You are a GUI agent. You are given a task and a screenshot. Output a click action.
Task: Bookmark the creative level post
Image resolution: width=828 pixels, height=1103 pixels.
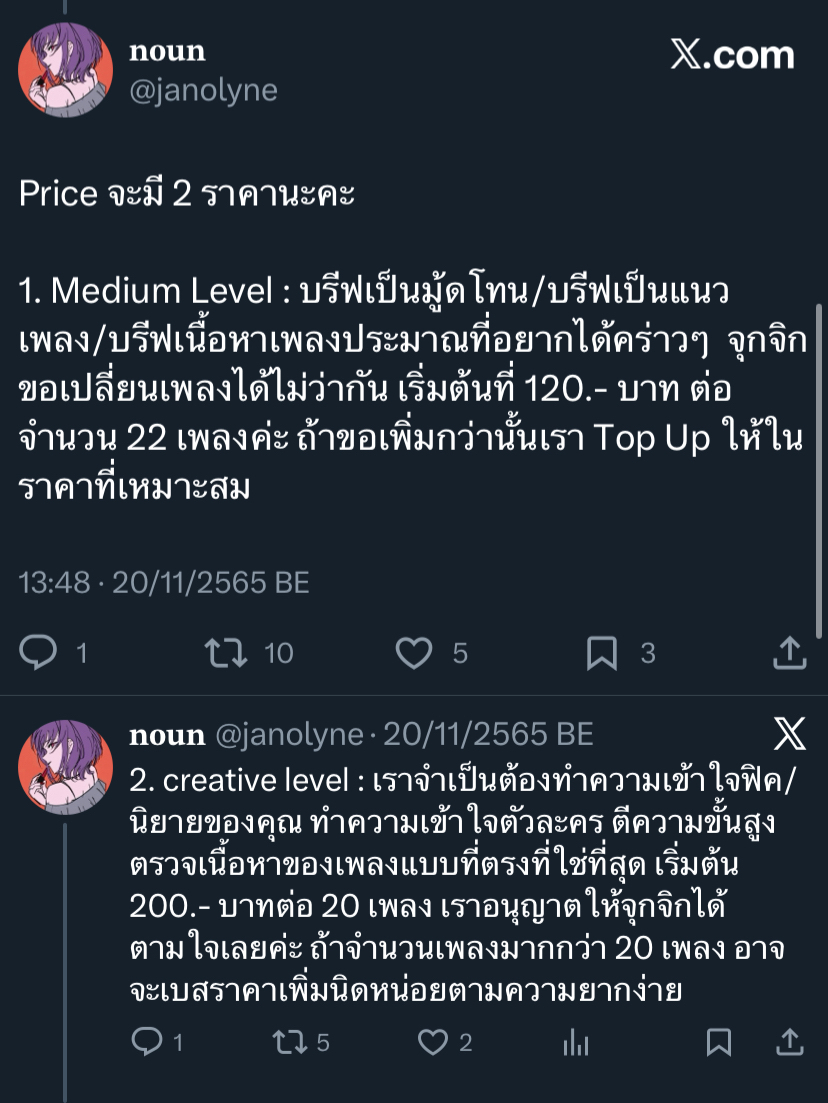click(x=718, y=1043)
